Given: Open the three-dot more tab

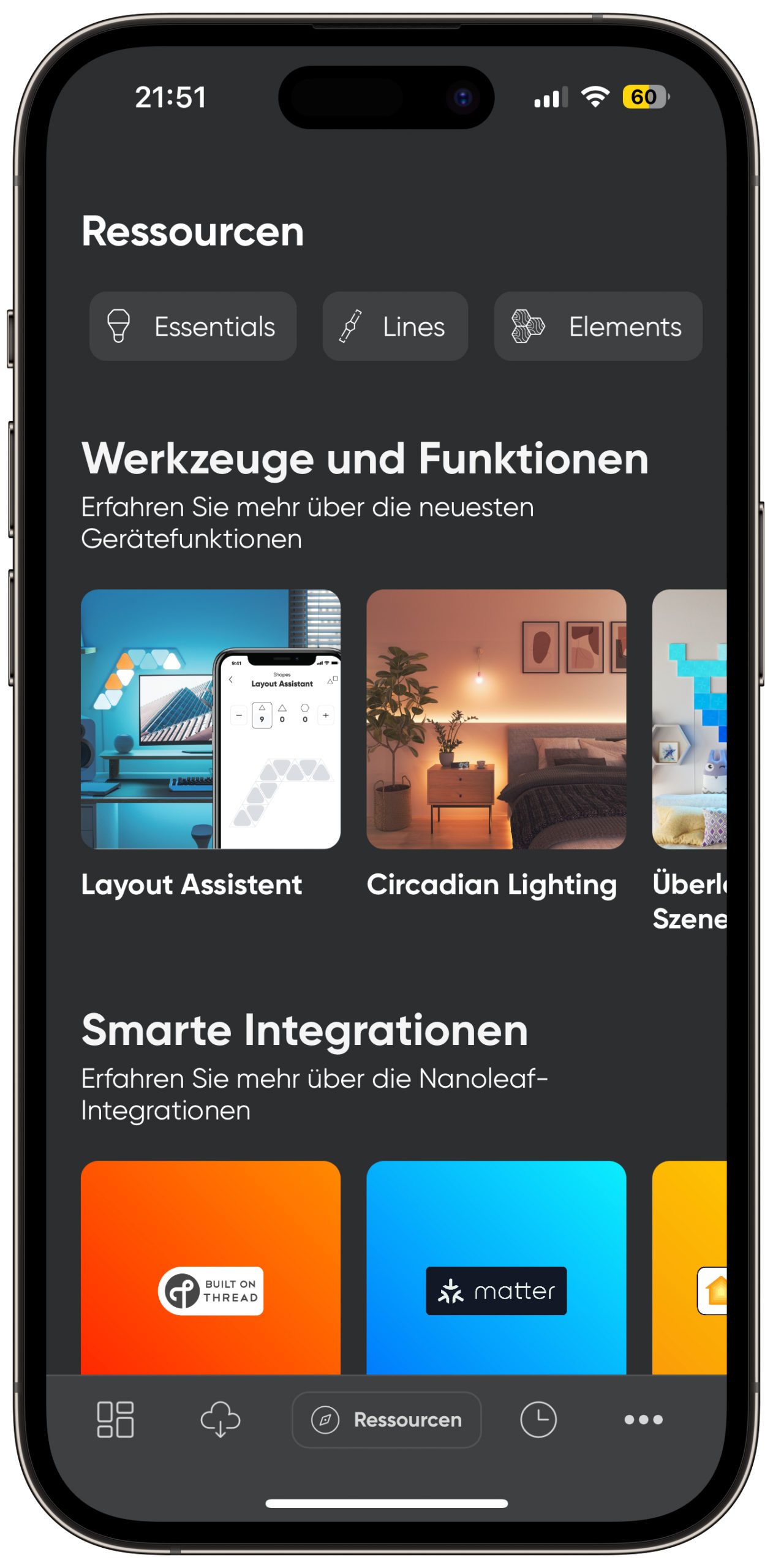Looking at the screenshot, I should pyautogui.click(x=643, y=1419).
